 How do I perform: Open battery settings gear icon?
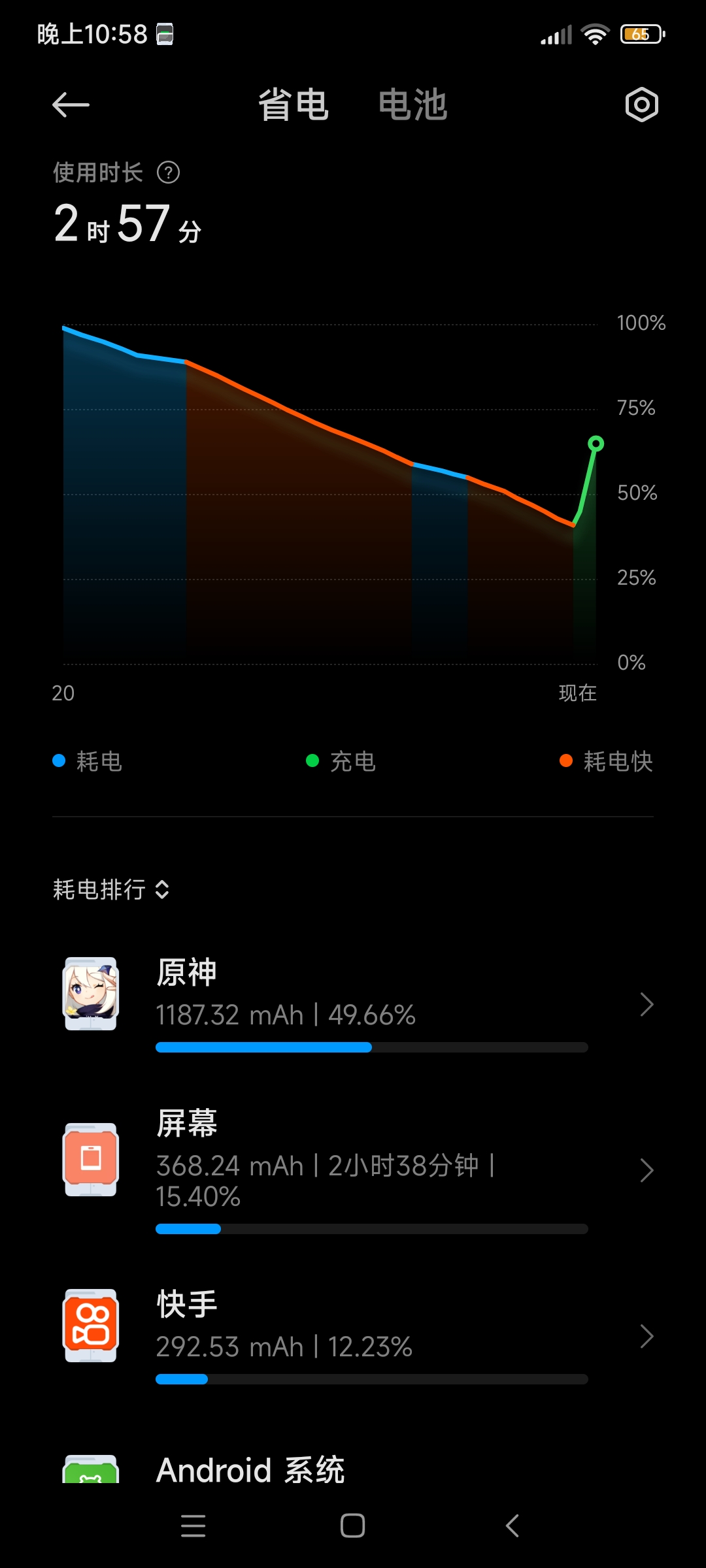(x=641, y=105)
